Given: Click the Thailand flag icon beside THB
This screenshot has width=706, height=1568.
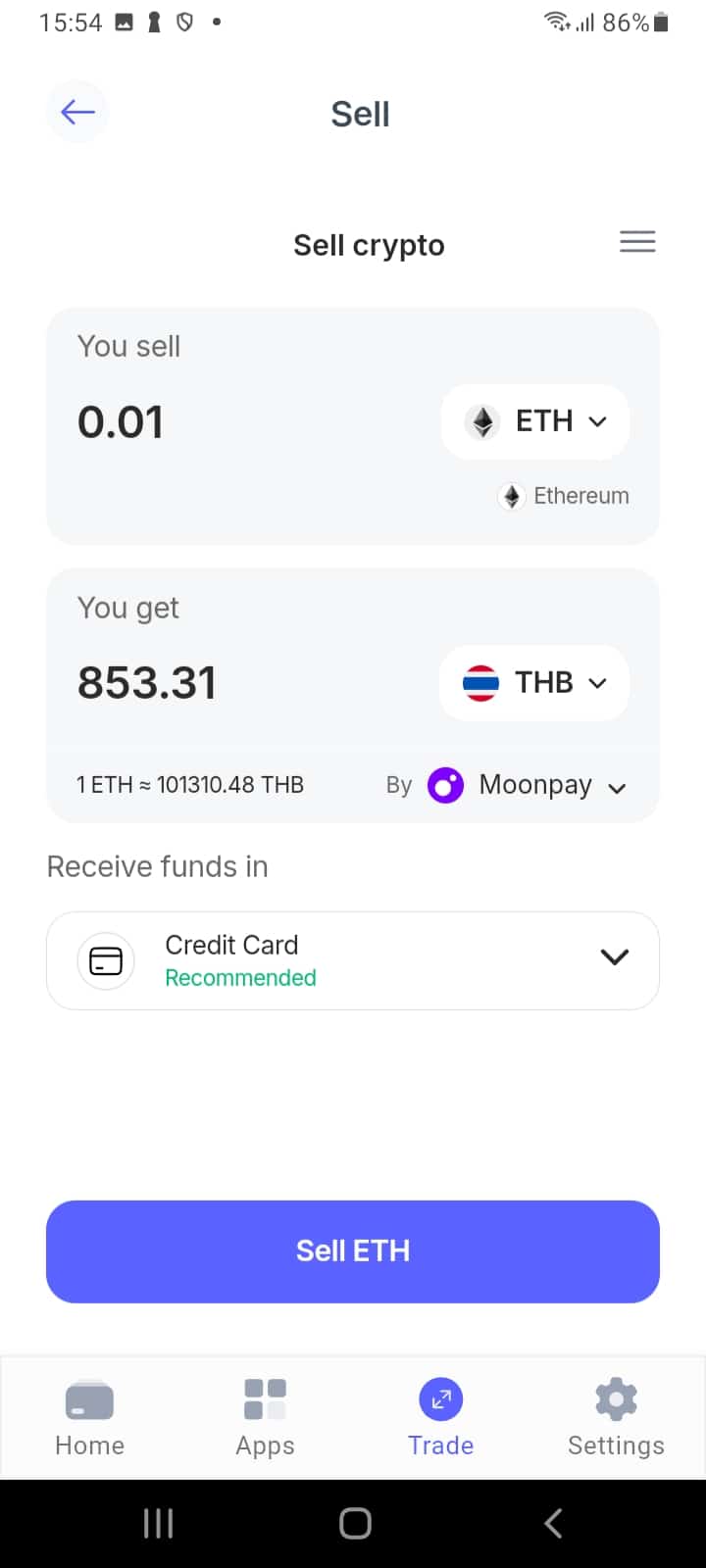Looking at the screenshot, I should [480, 683].
